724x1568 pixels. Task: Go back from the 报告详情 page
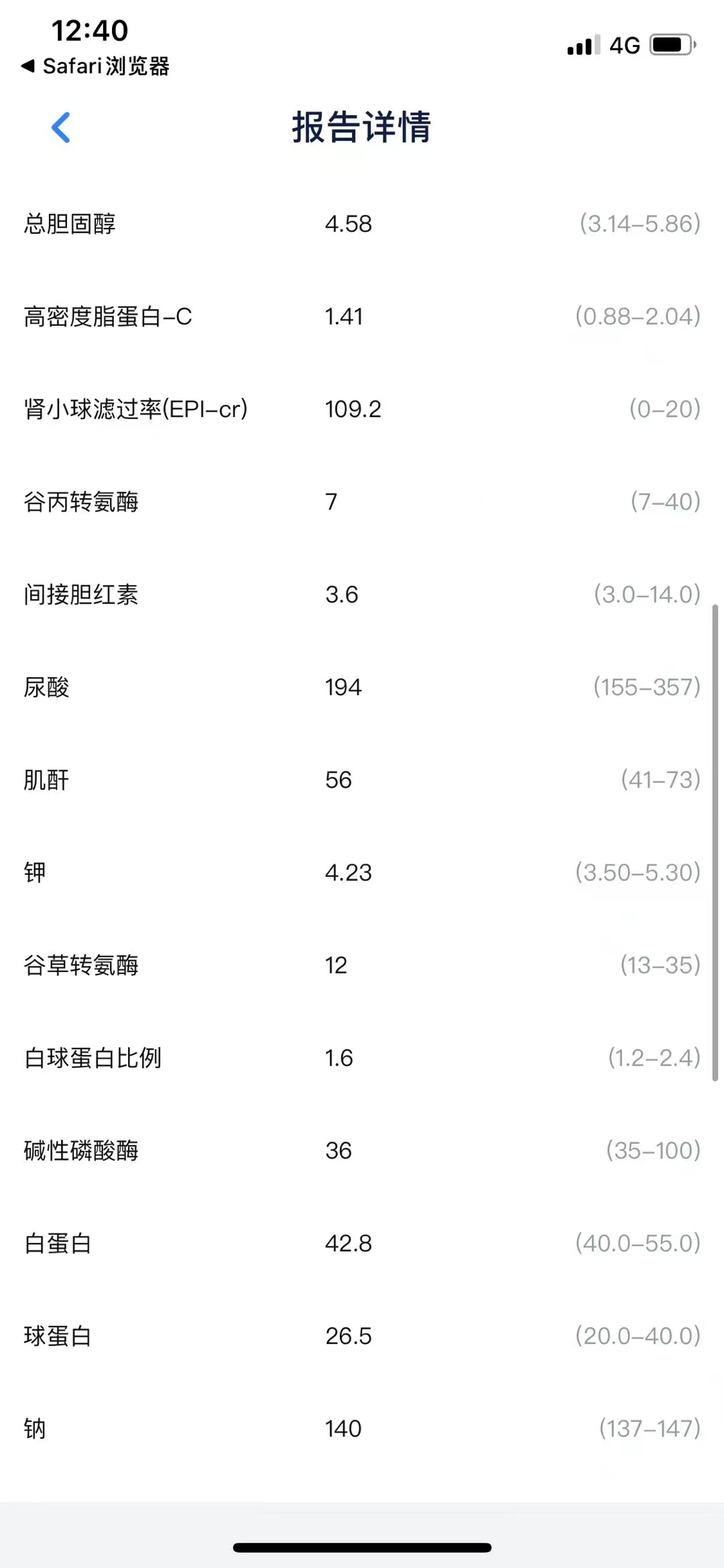coord(61,127)
